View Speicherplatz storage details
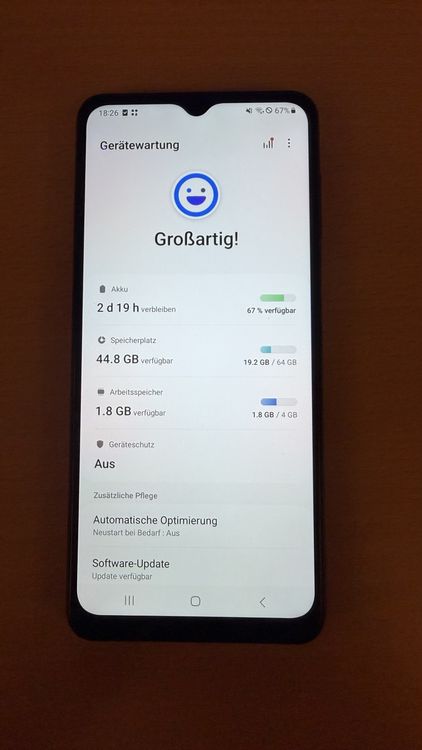 (197, 352)
